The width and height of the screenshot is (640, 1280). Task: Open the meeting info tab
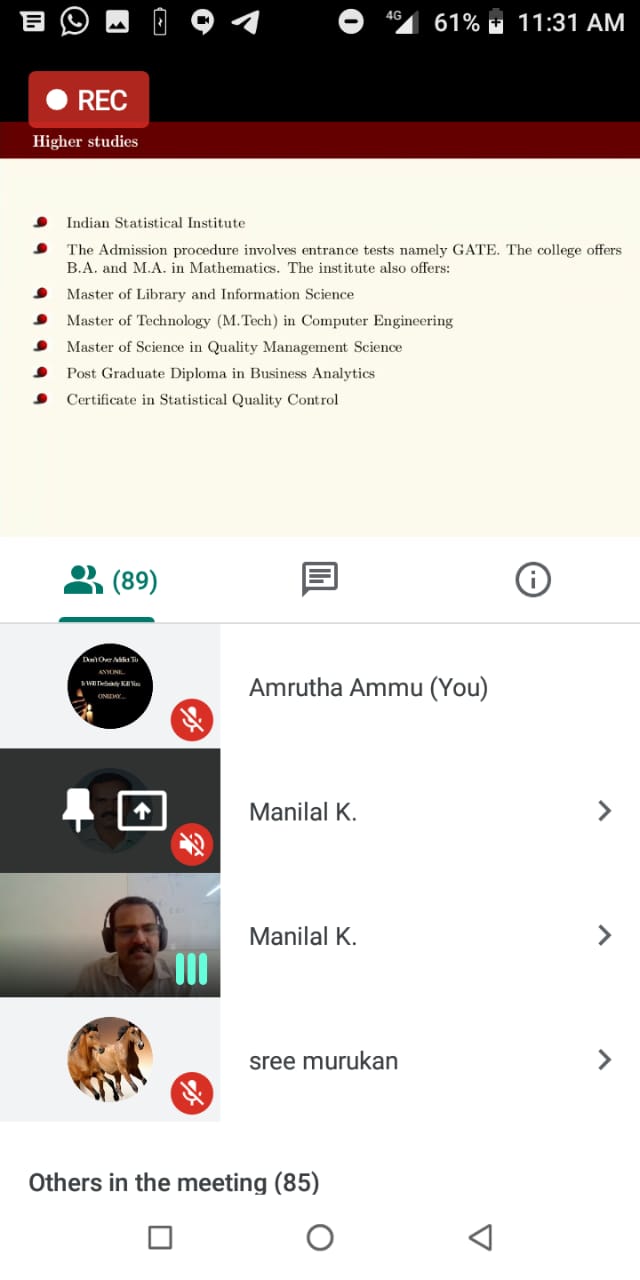[532, 579]
